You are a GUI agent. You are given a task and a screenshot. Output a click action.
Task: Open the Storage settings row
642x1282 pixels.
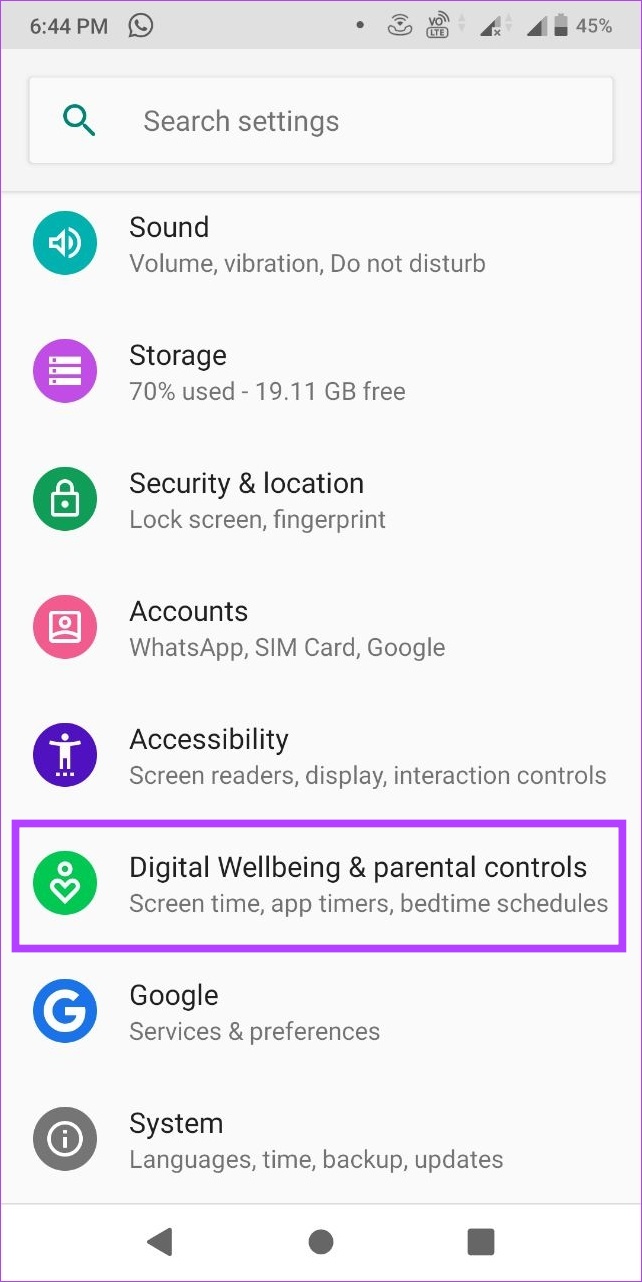click(320, 372)
